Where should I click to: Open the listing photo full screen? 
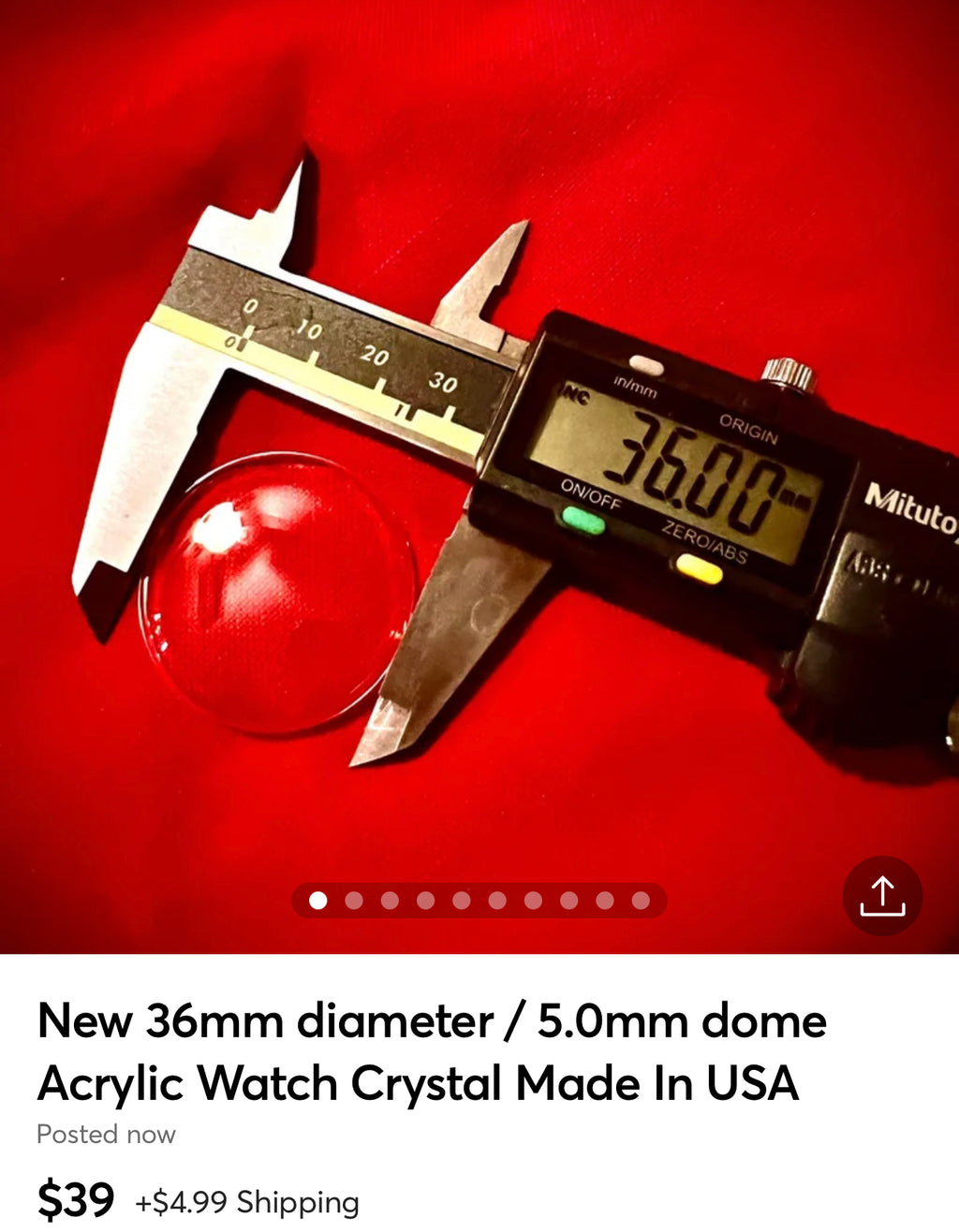[479, 468]
